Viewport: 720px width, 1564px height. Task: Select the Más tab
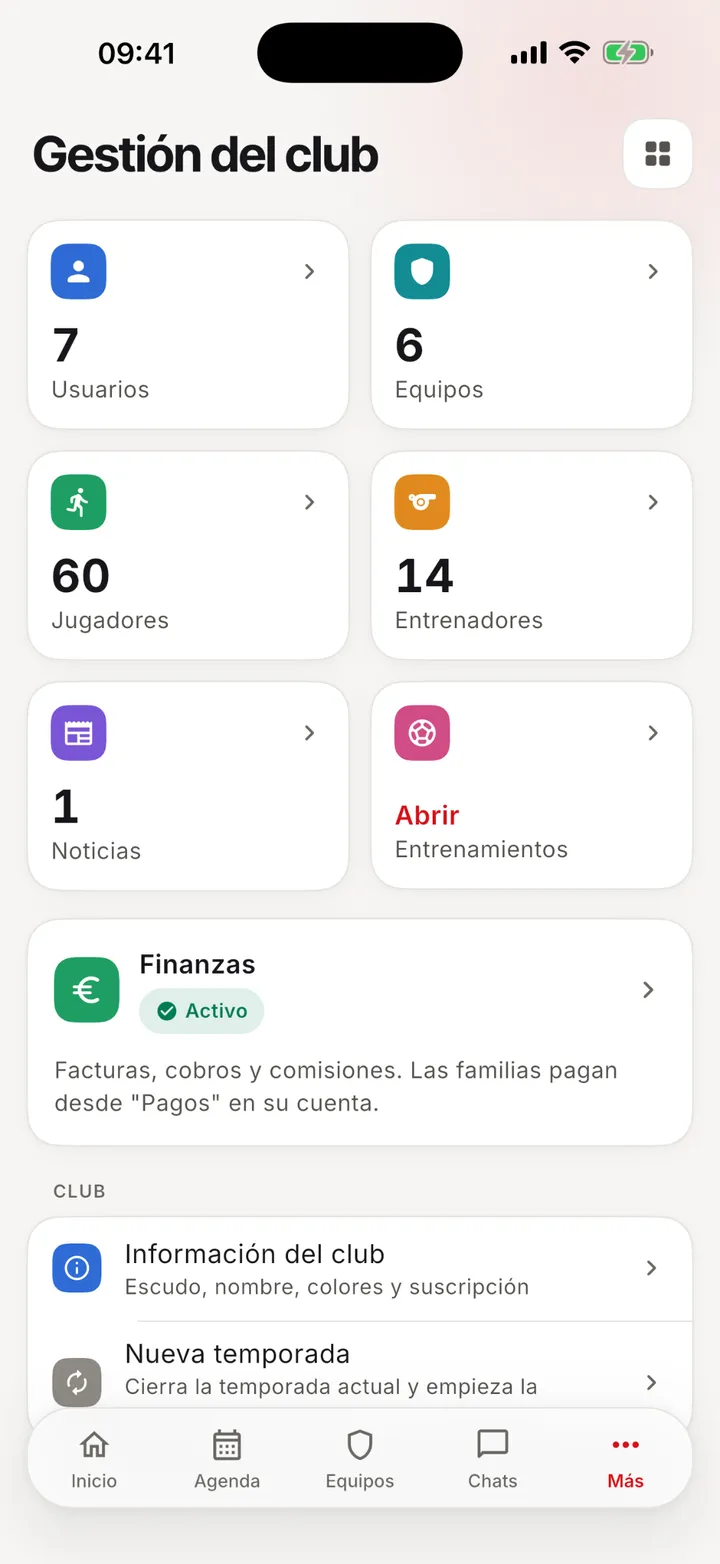click(x=626, y=1460)
